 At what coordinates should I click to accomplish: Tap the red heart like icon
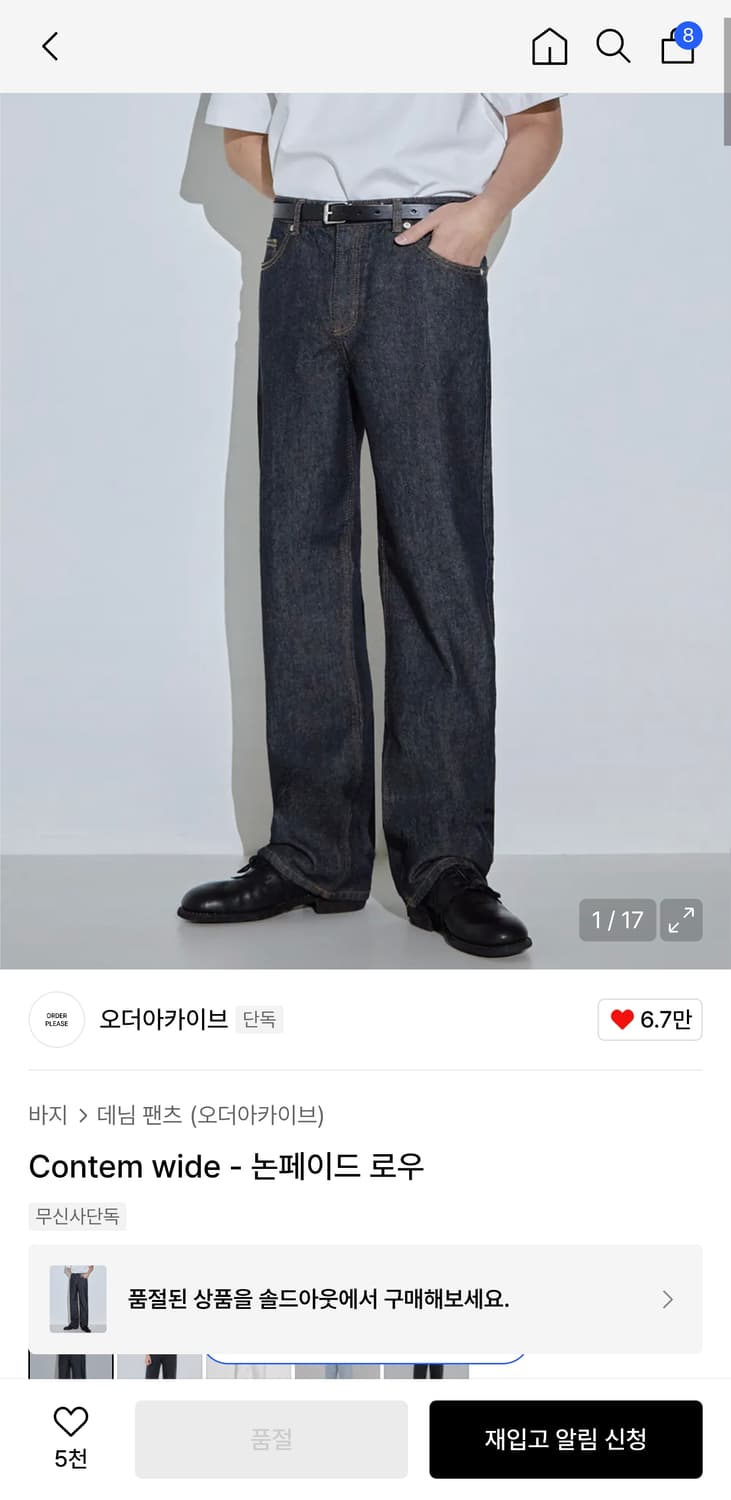pos(621,1019)
